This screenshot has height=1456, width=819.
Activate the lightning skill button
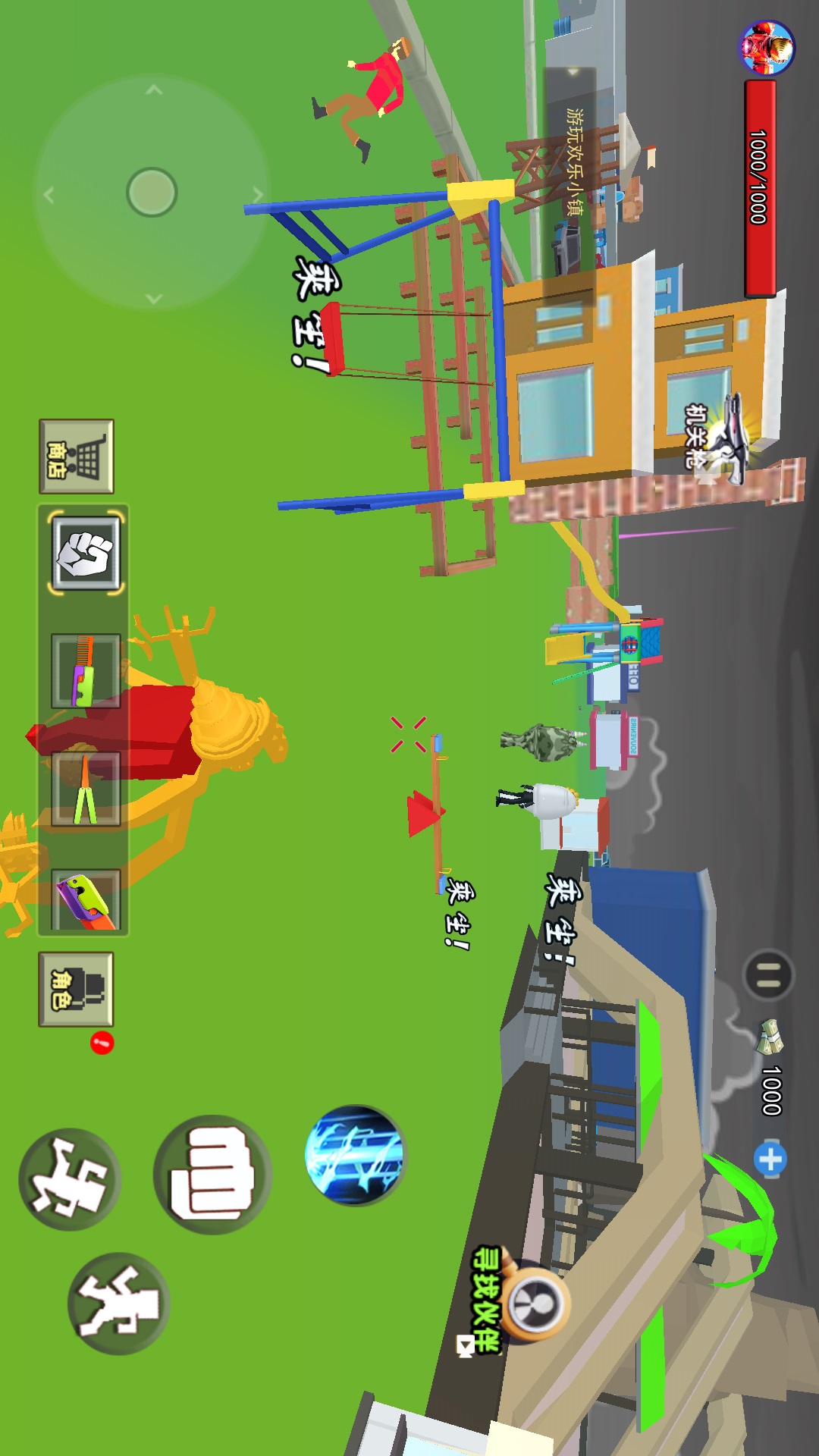coord(356,1155)
